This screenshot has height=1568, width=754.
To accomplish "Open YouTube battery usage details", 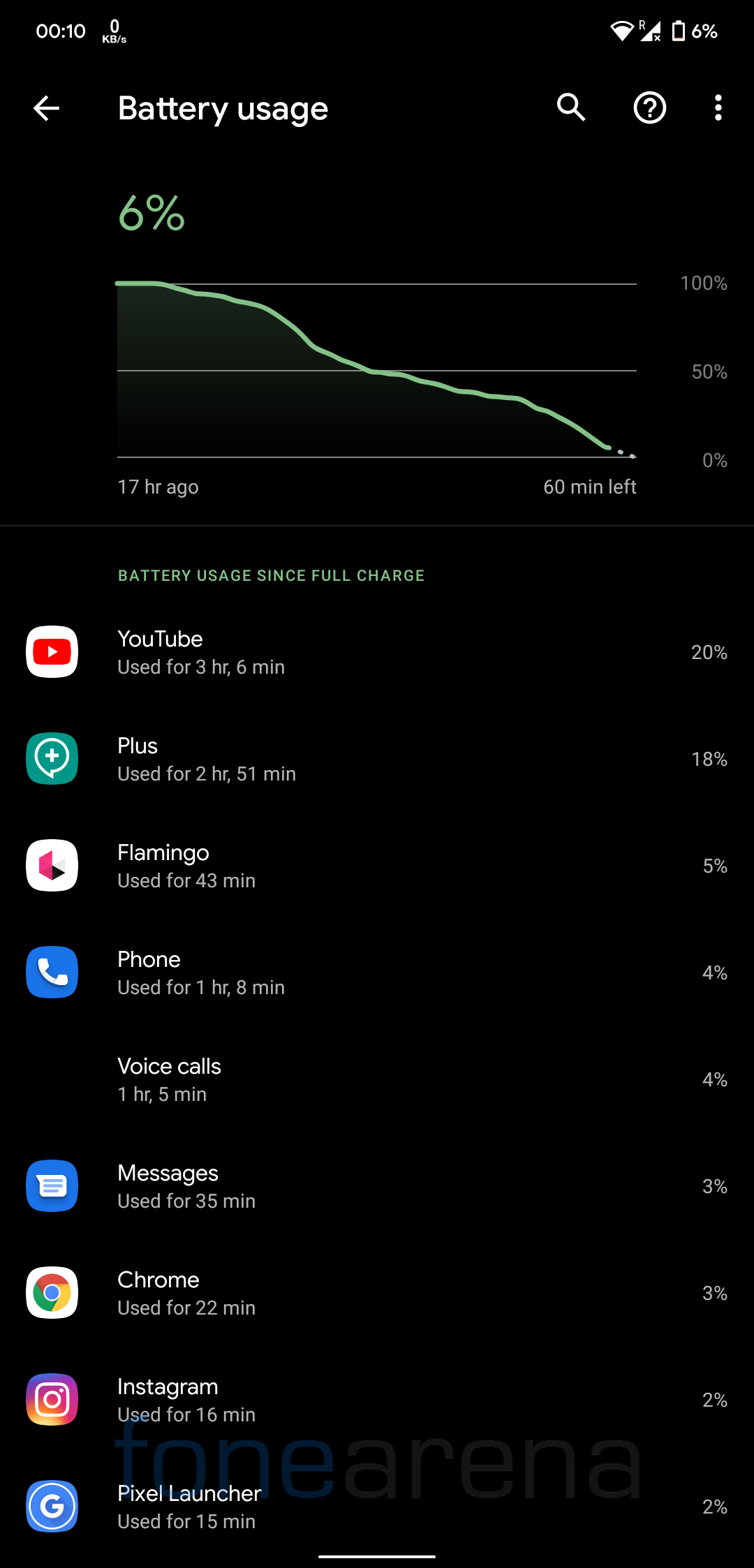I will point(377,652).
